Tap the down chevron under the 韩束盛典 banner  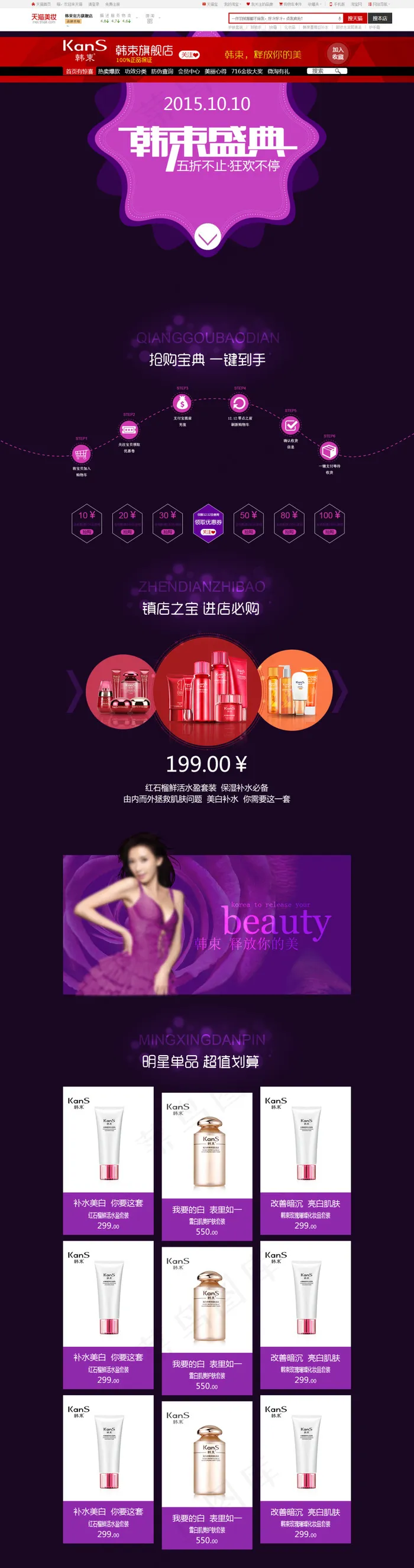coord(208,237)
